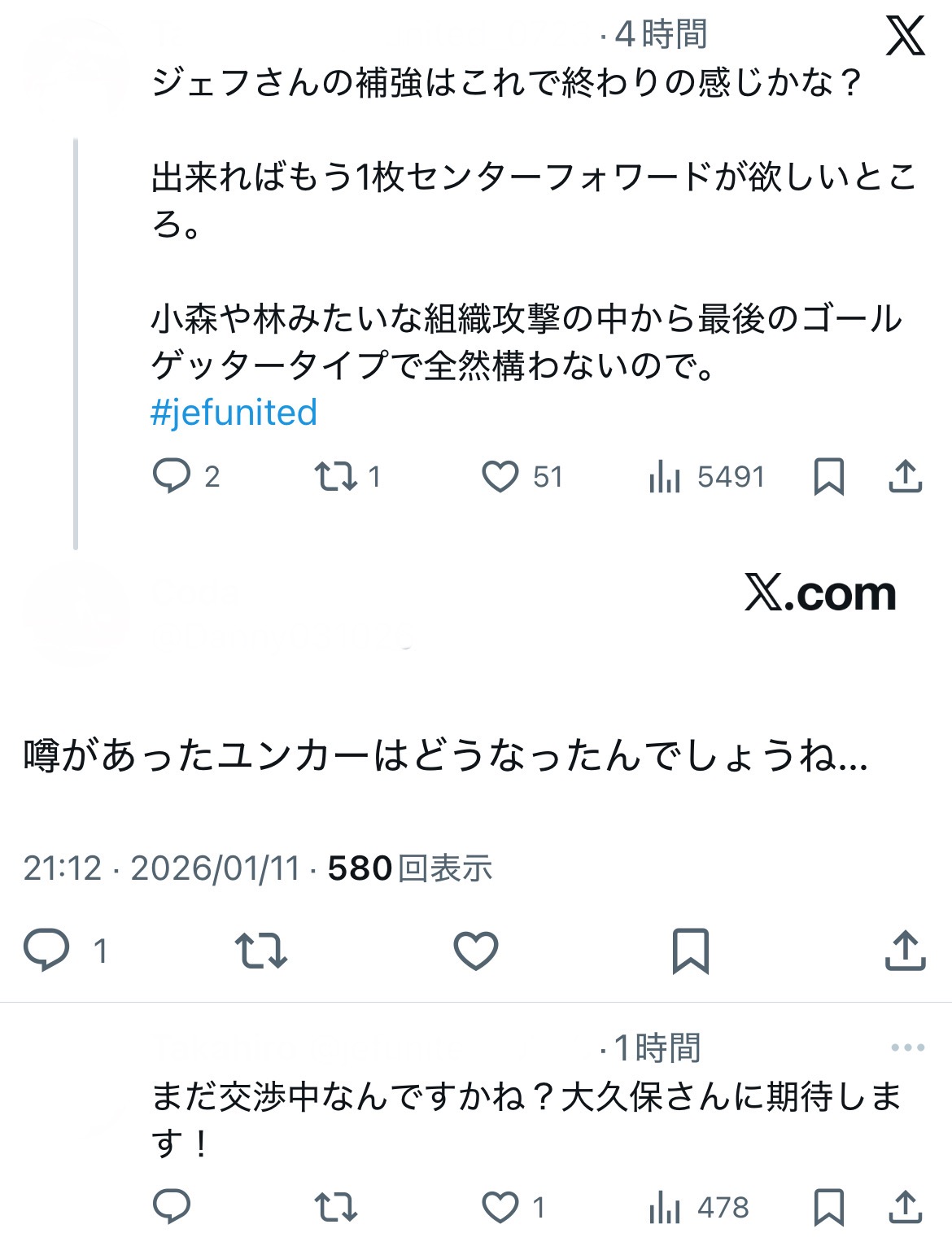Open overflow menu on the 1時間 reply

[907, 1047]
